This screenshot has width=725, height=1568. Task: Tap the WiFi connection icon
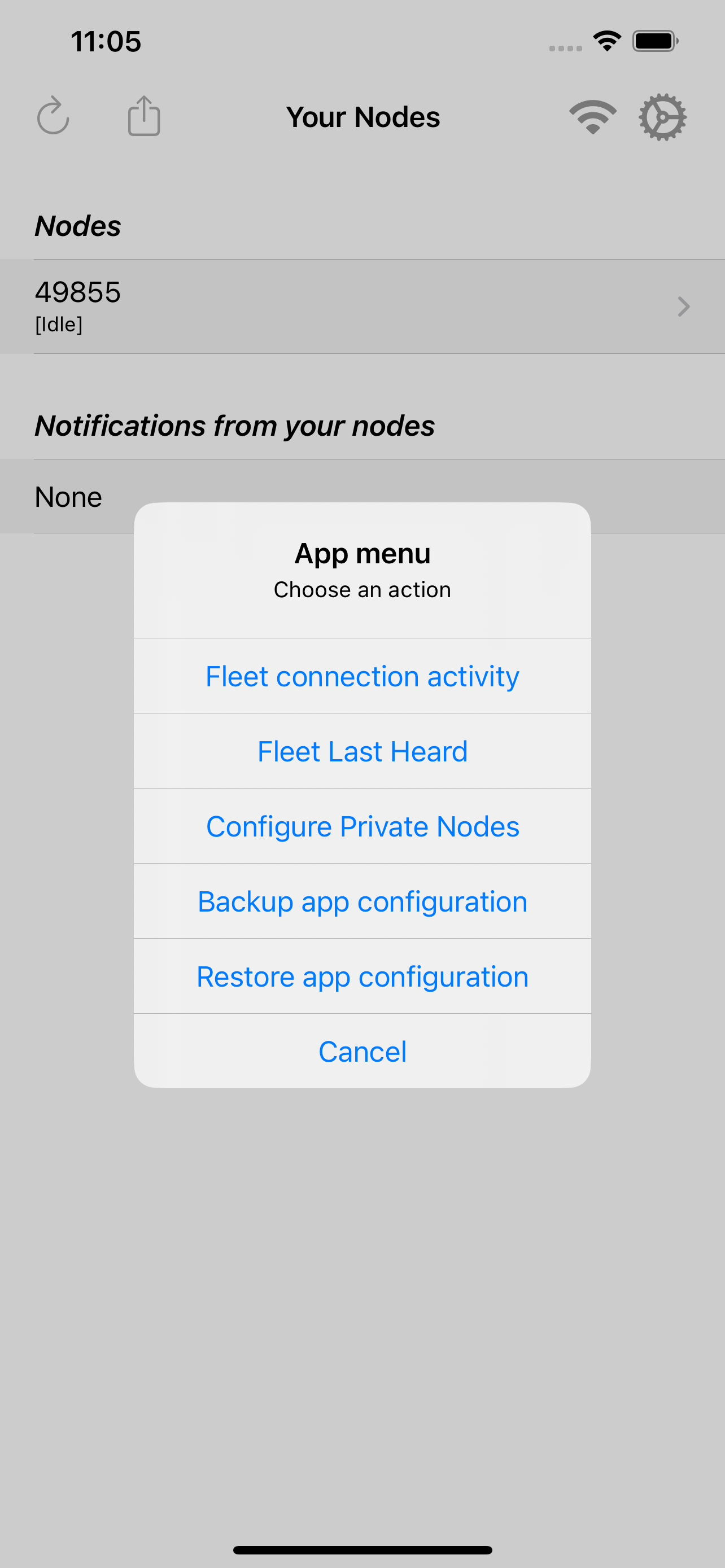tap(592, 117)
